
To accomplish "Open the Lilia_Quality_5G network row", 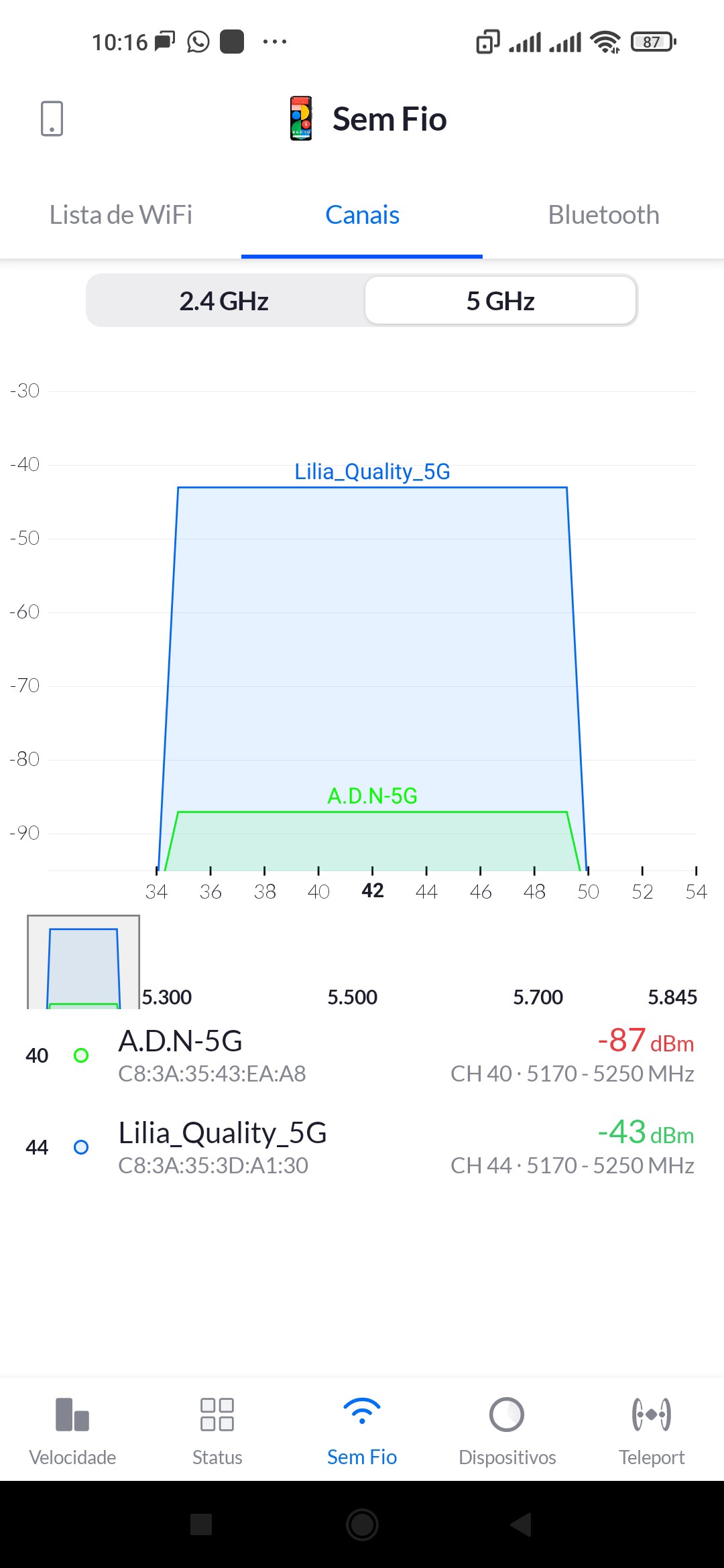I will pyautogui.click(x=362, y=1148).
